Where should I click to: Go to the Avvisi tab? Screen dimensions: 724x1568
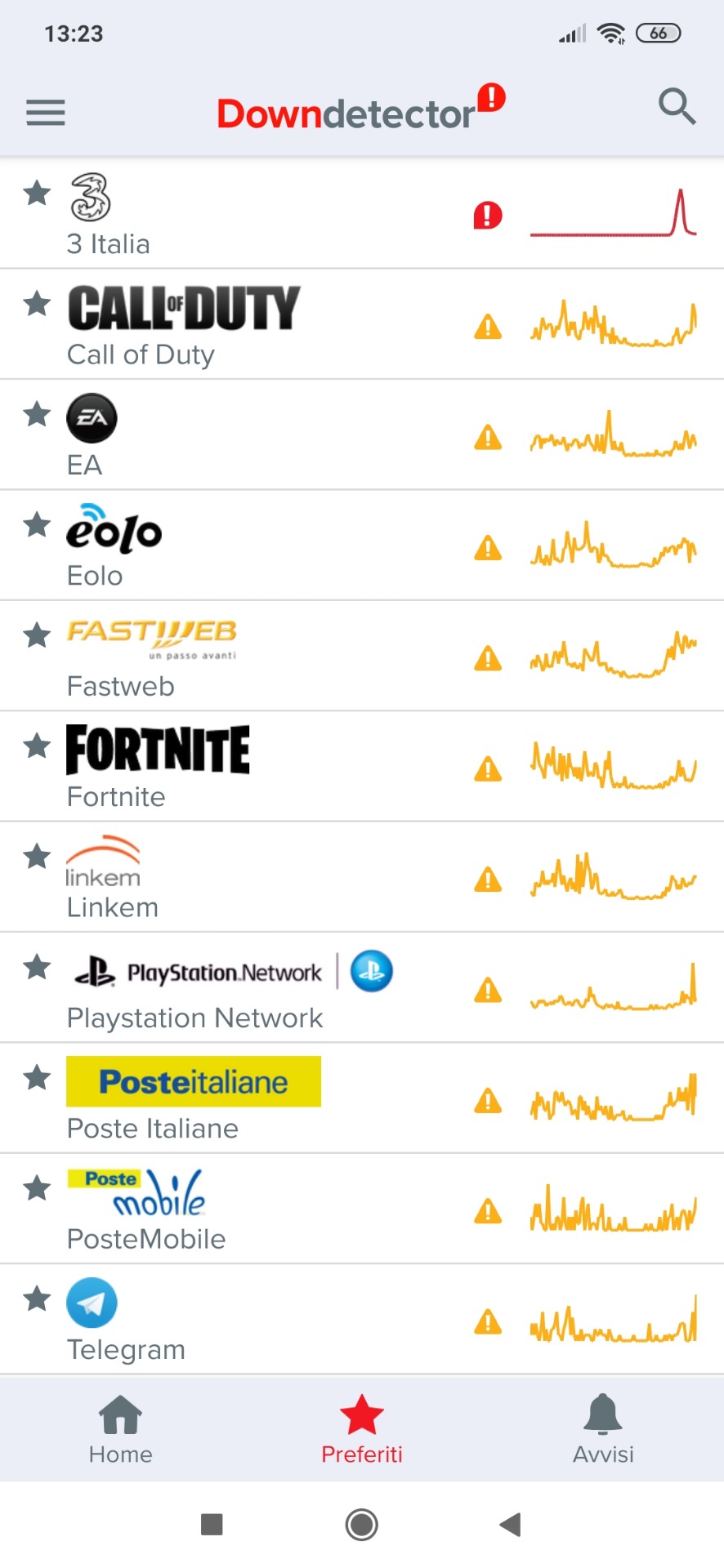pyautogui.click(x=603, y=1429)
